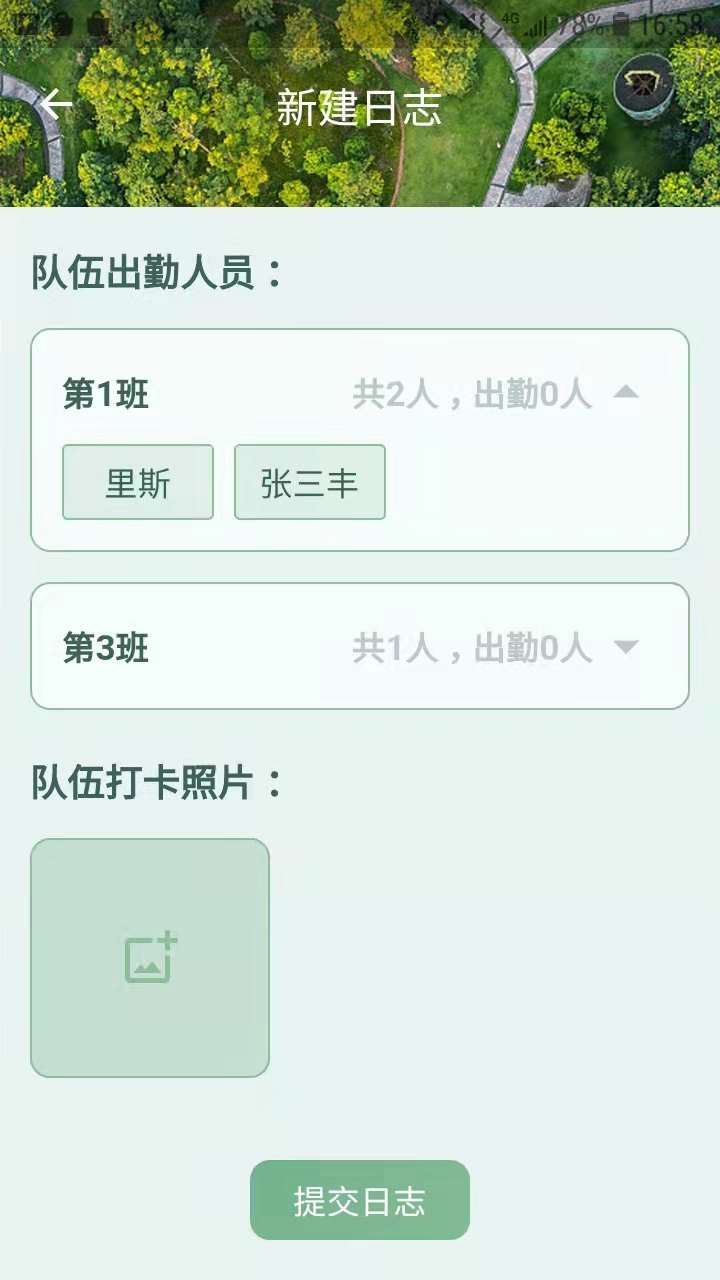Select member 里斯 as present
Image resolution: width=720 pixels, height=1280 pixels.
(x=138, y=483)
